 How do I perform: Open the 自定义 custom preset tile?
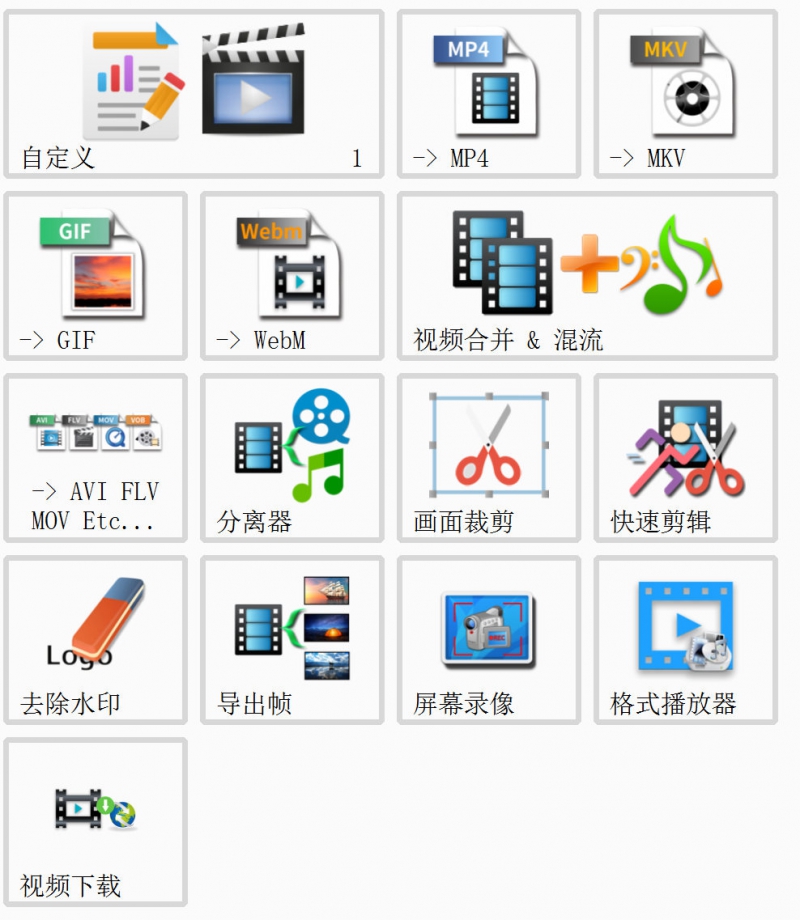point(193,94)
